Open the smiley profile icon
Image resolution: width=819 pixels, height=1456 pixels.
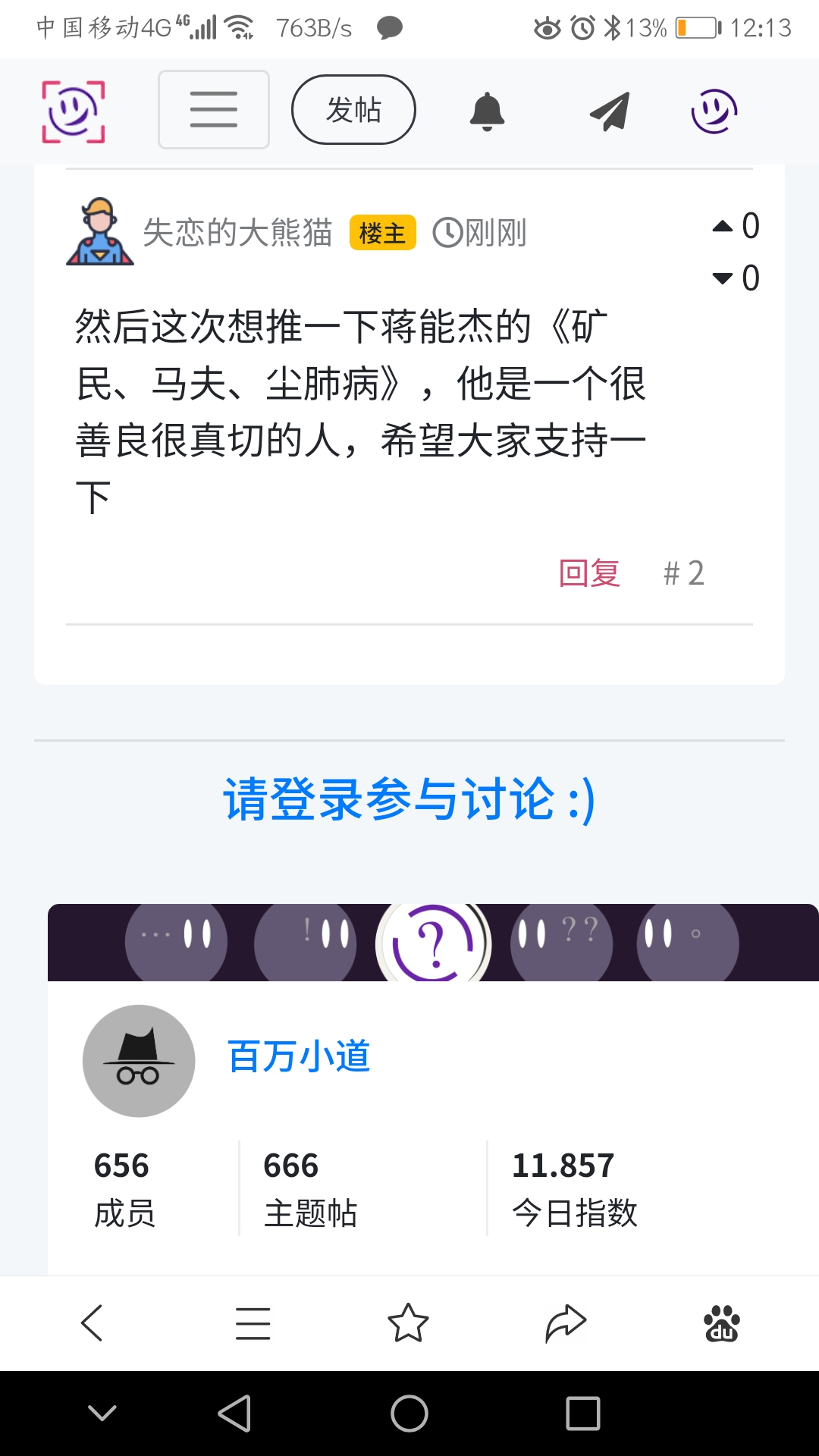[714, 111]
